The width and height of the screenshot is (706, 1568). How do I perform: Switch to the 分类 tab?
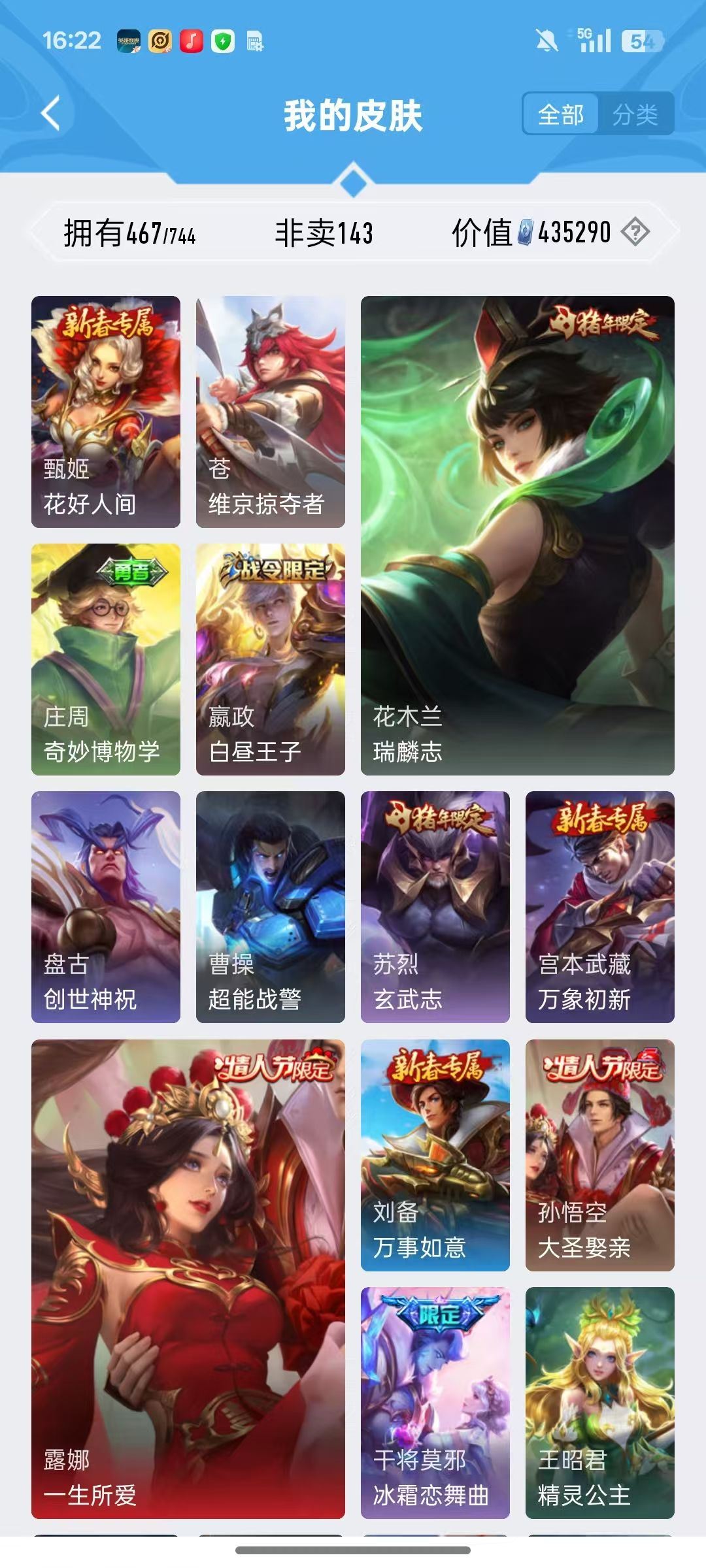[635, 115]
